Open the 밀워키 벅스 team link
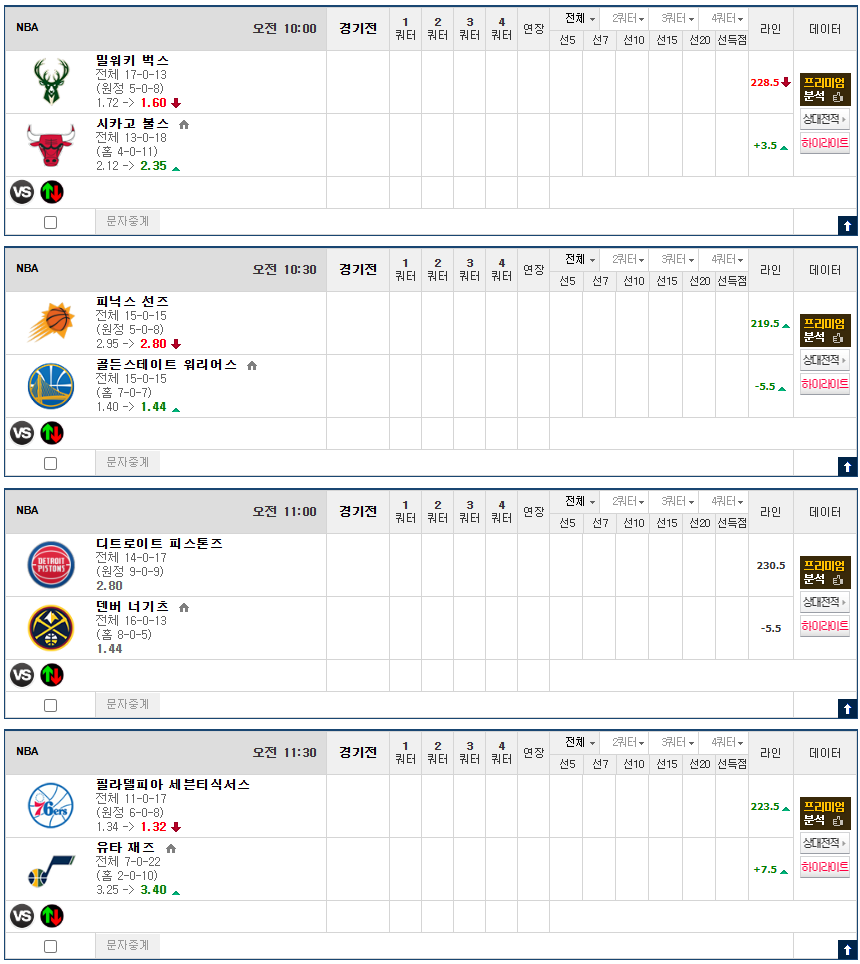This screenshot has height=964, width=860. pos(133,60)
